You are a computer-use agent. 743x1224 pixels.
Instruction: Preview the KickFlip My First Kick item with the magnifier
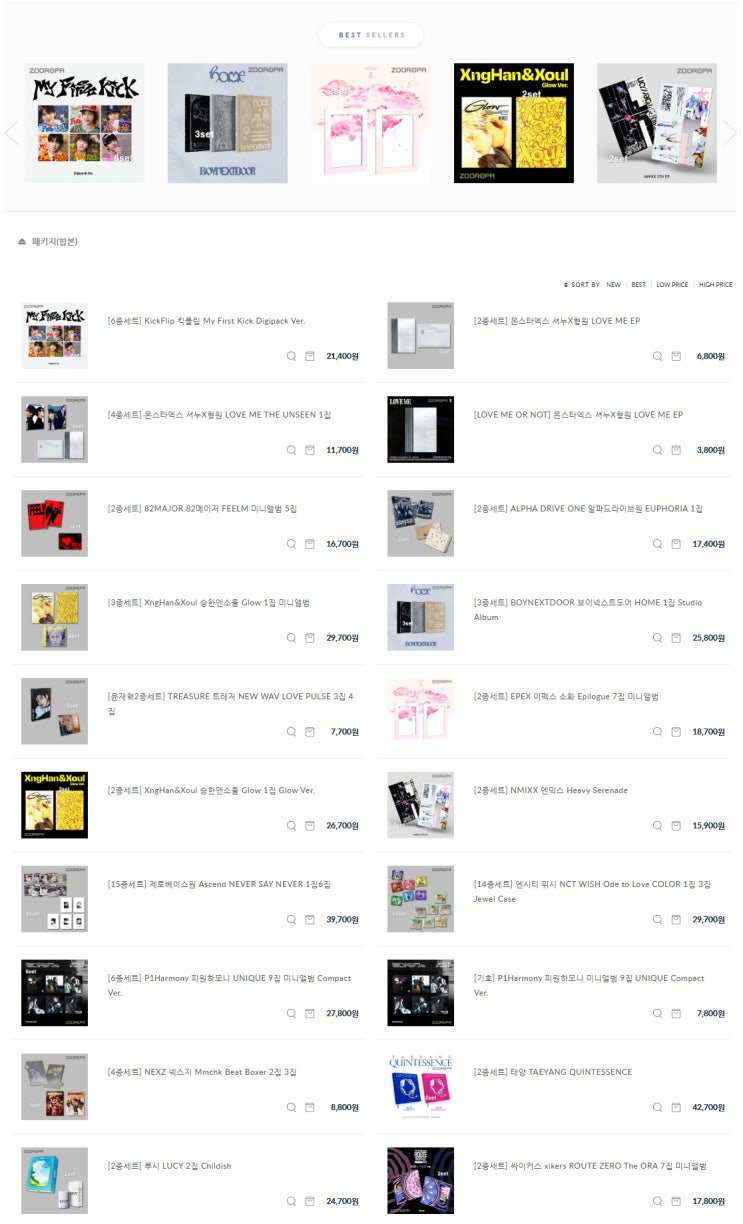point(292,356)
